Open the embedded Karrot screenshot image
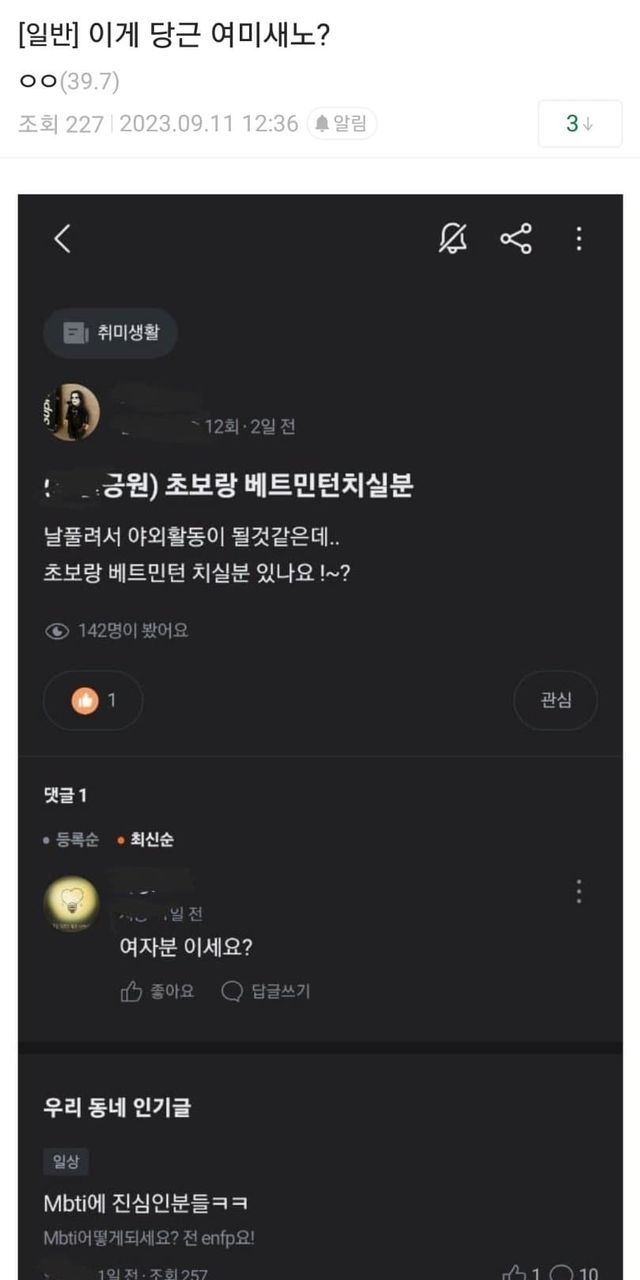The height and width of the screenshot is (1280, 640). 320,737
